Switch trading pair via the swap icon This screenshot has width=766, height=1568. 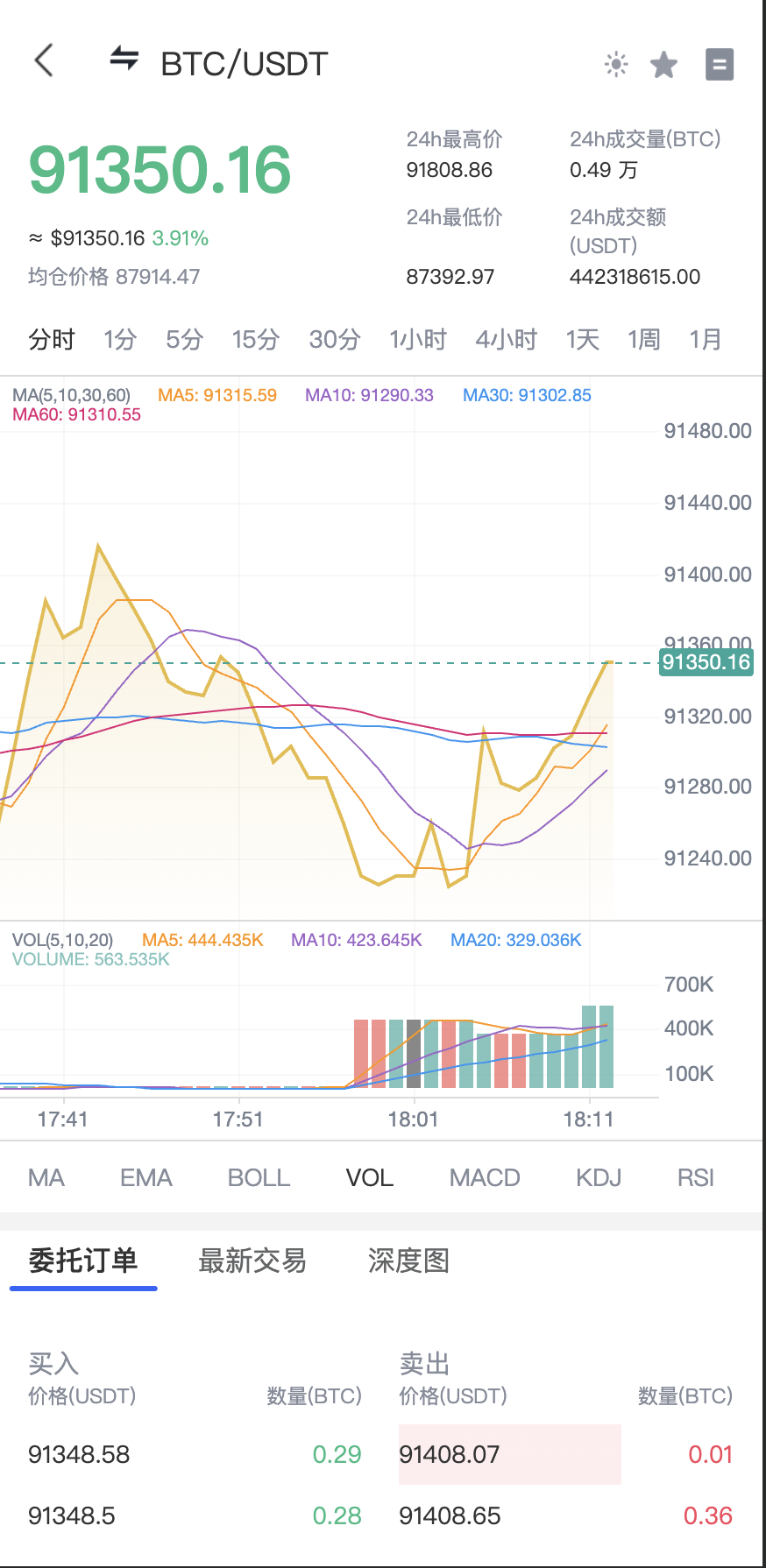pos(124,59)
